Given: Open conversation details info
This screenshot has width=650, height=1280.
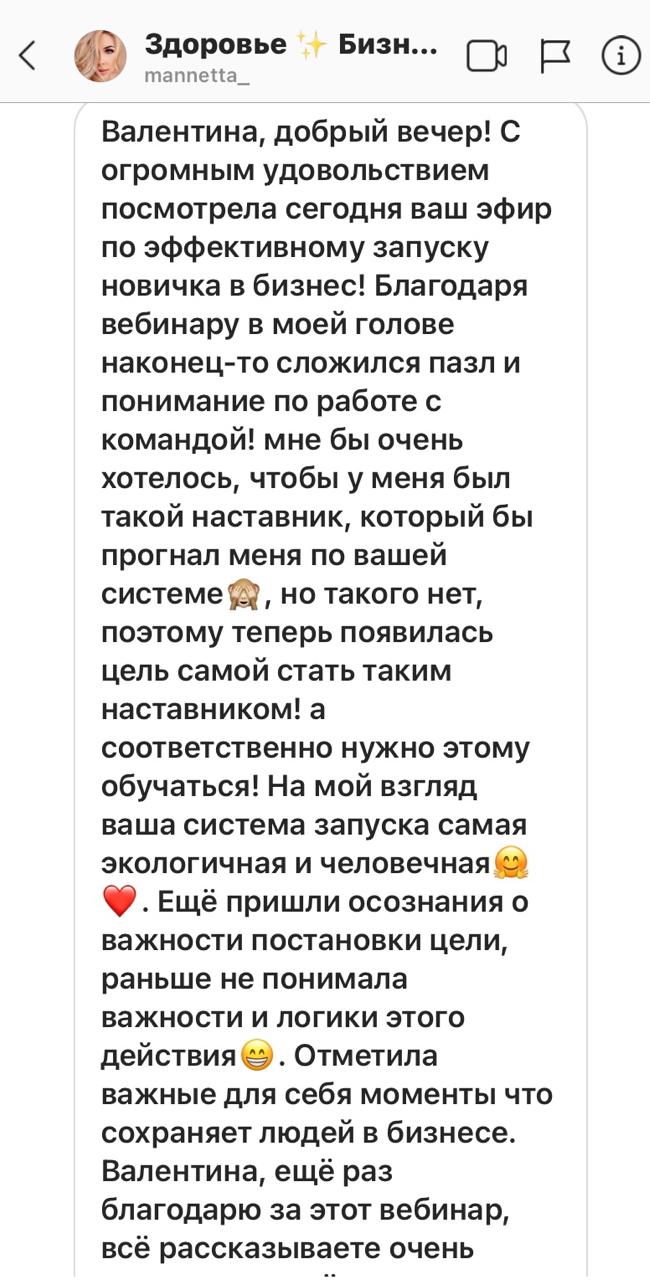Looking at the screenshot, I should click(620, 56).
